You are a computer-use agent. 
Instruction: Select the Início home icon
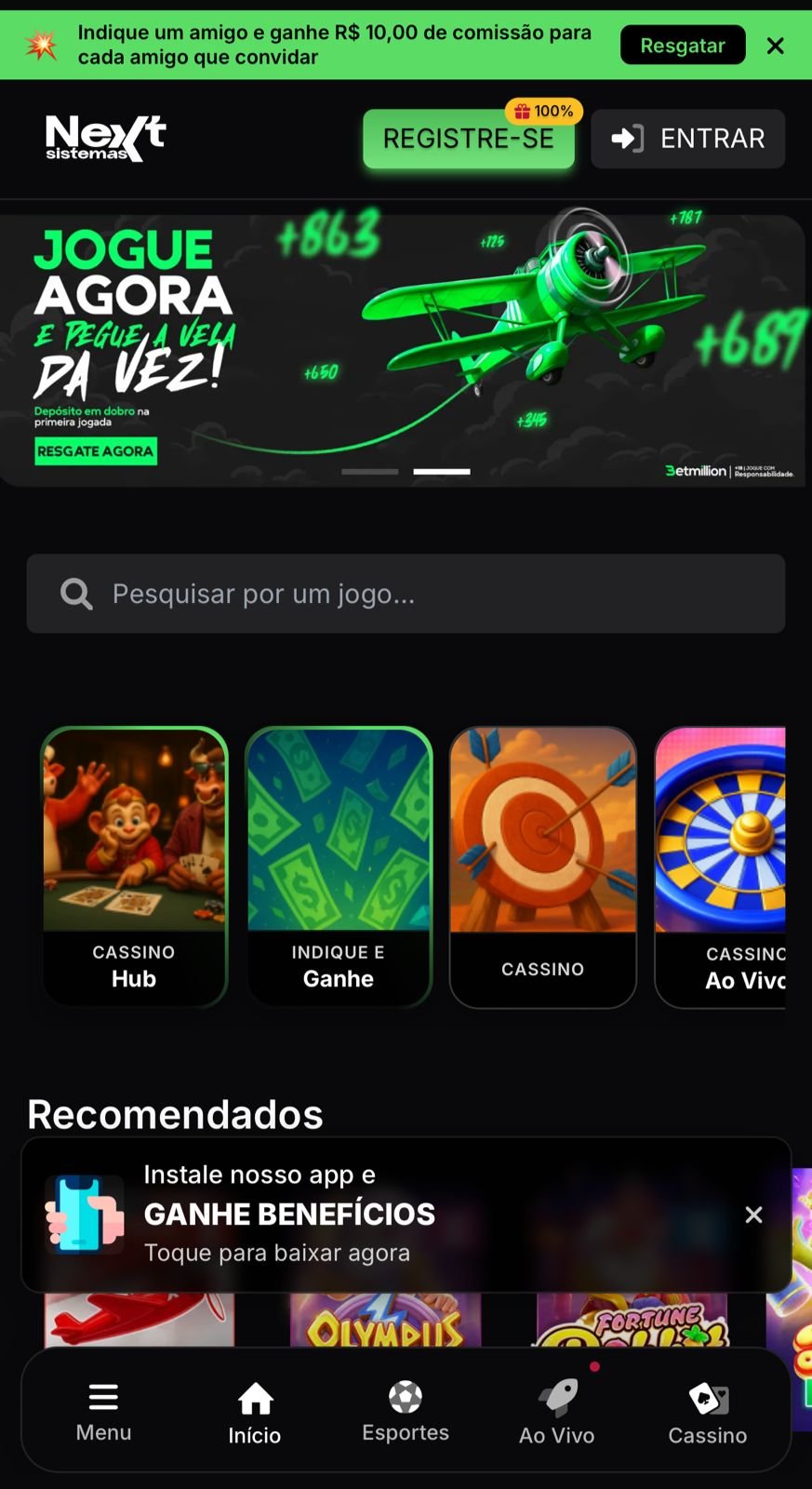254,1399
